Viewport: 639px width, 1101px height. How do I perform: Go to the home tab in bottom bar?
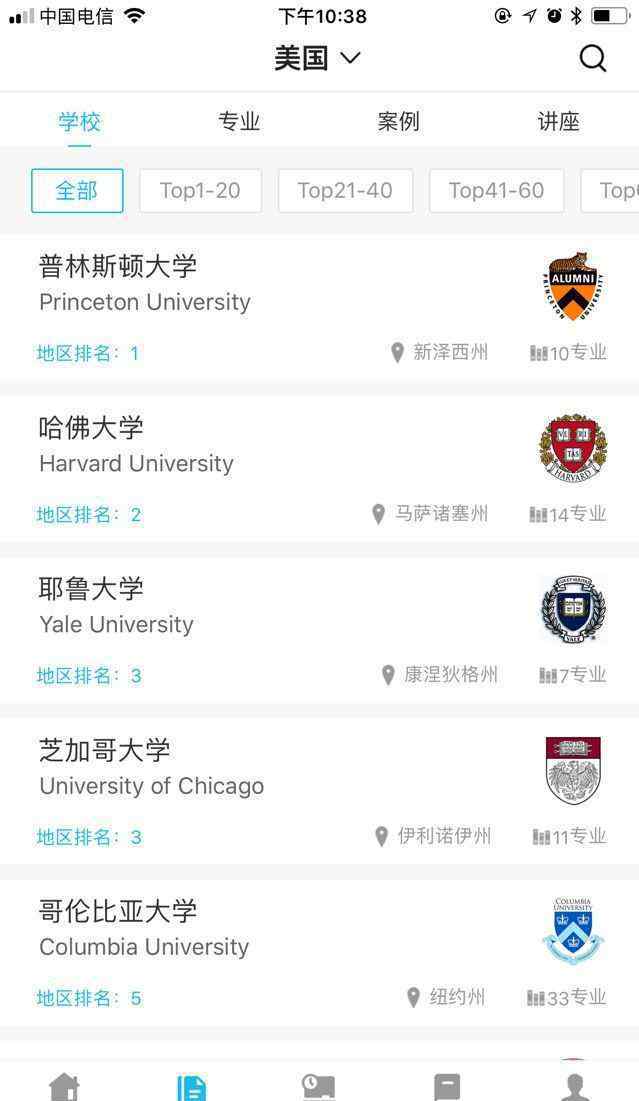point(65,1087)
